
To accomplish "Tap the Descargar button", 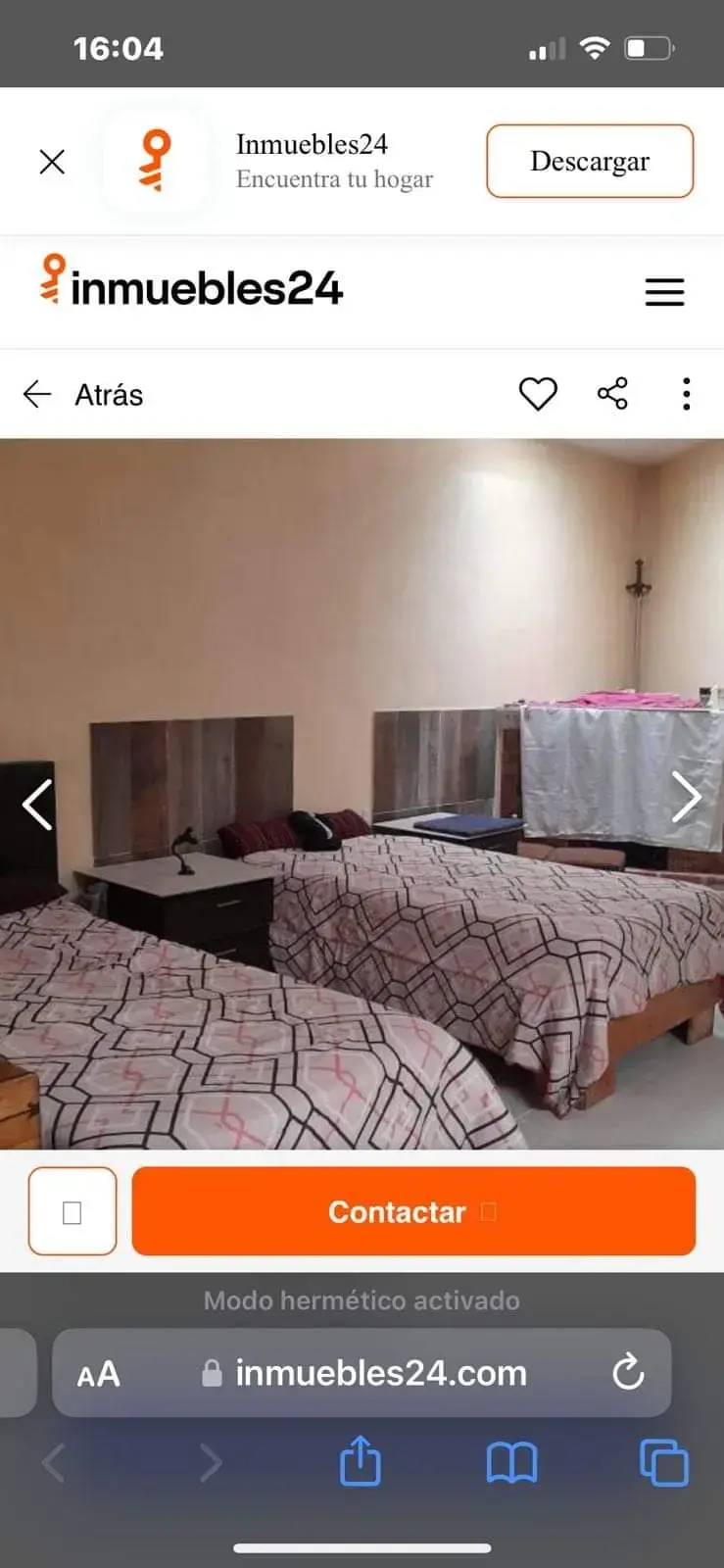I will [x=590, y=162].
